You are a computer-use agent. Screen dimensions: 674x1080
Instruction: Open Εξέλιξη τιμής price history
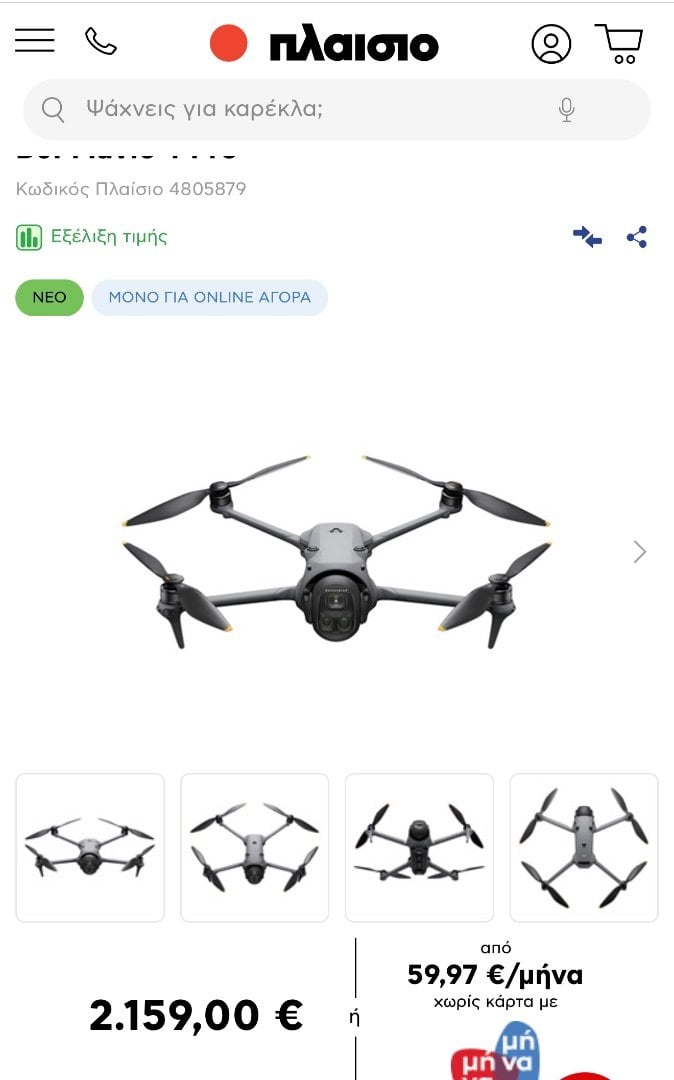[92, 237]
